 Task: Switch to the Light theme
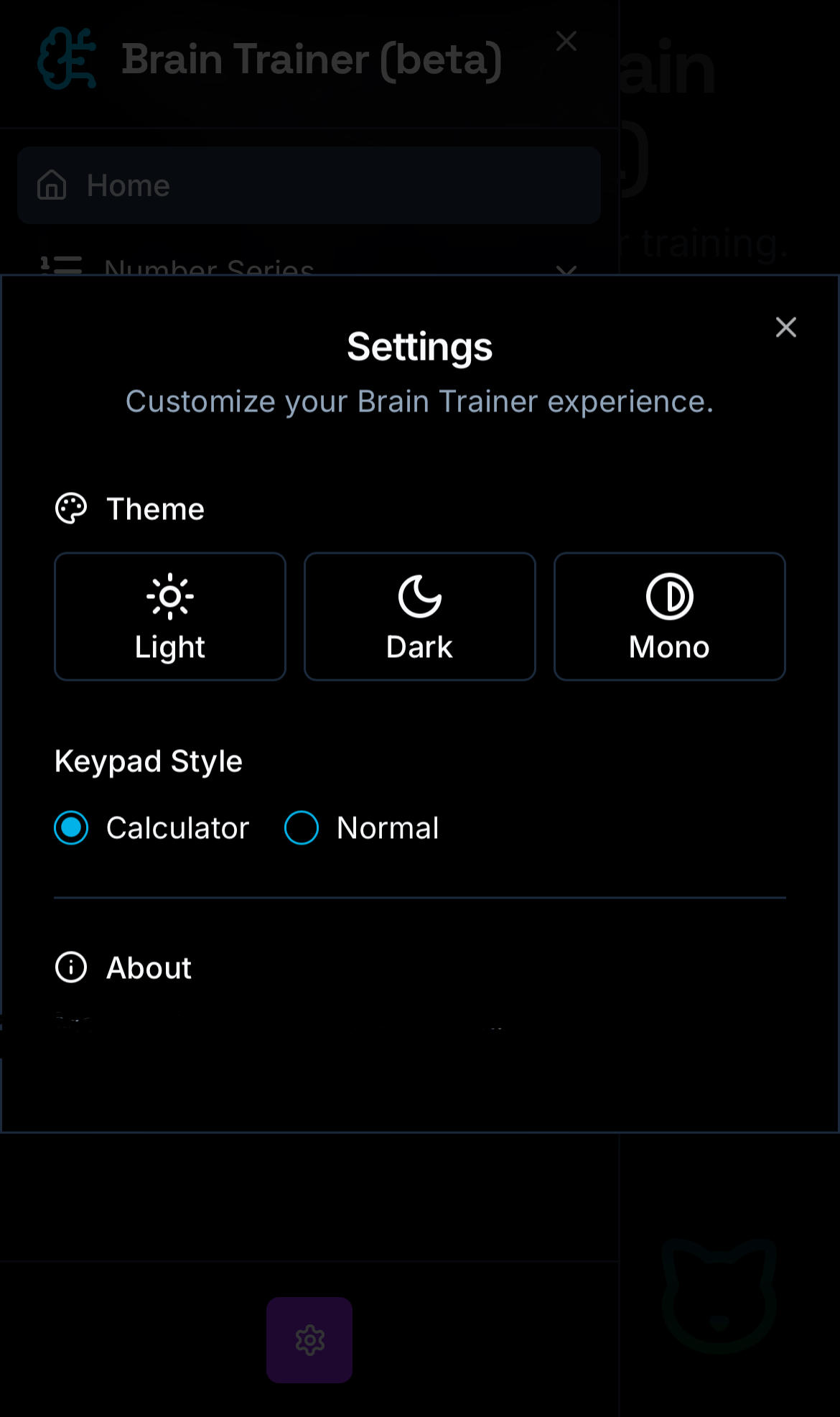pos(170,616)
